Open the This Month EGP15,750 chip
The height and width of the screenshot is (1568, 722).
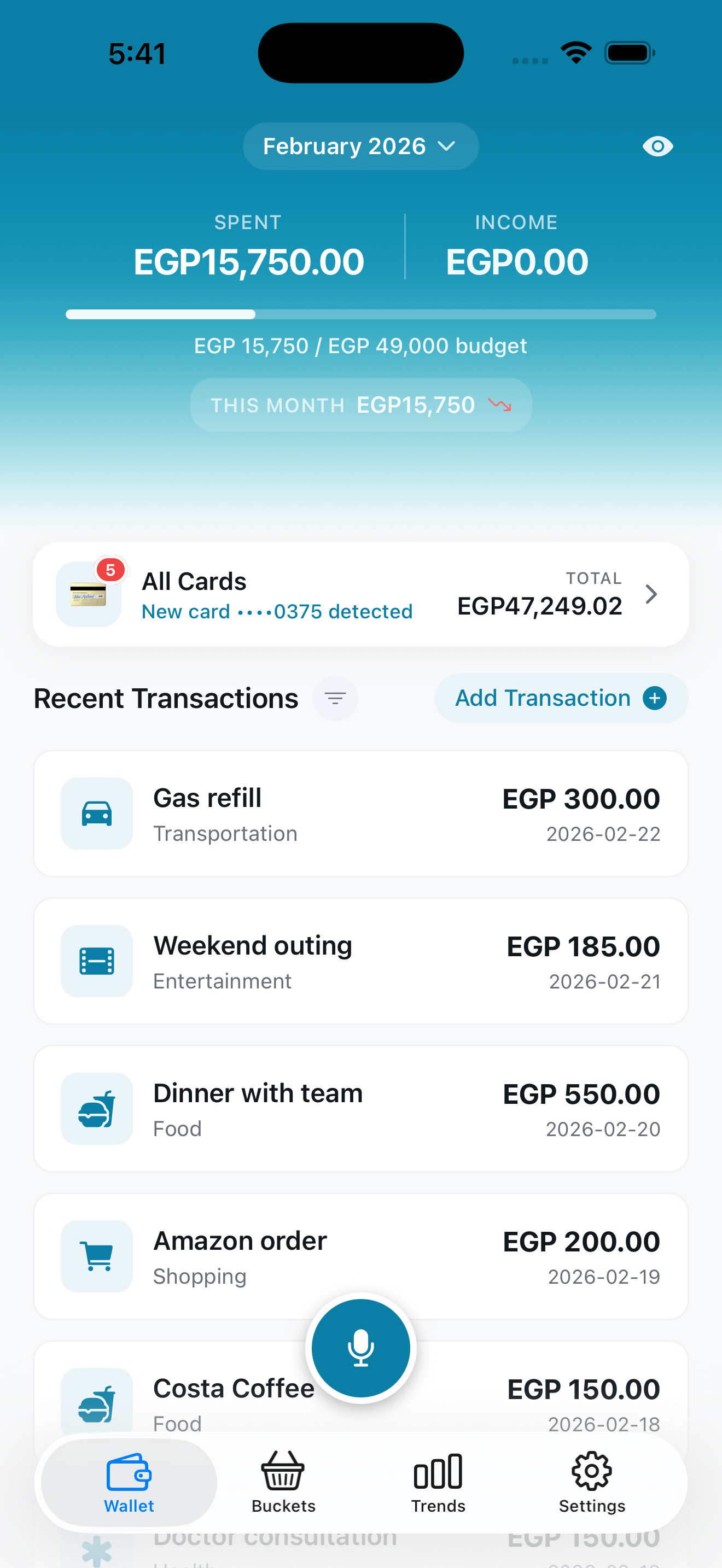pyautogui.click(x=360, y=405)
